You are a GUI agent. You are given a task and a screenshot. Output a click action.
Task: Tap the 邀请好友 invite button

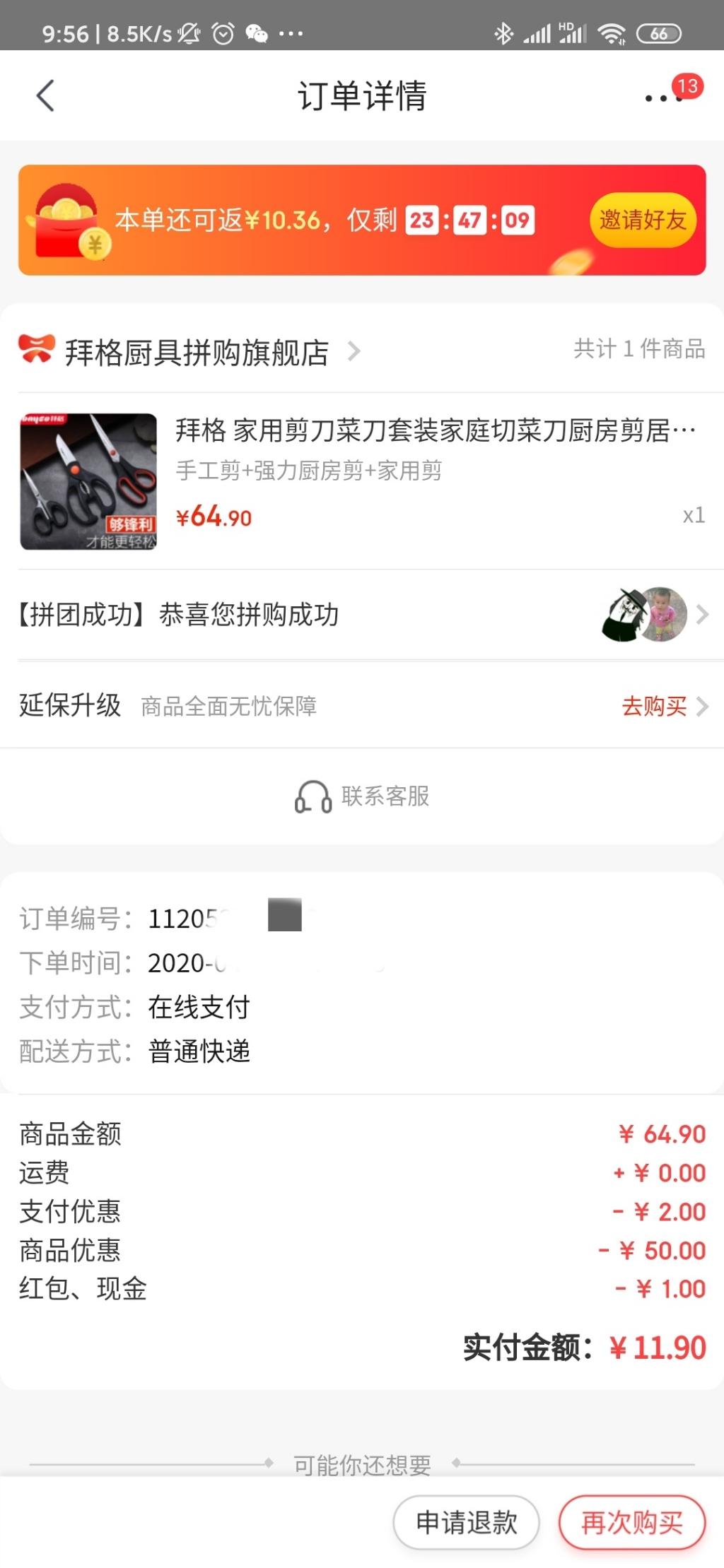click(642, 220)
